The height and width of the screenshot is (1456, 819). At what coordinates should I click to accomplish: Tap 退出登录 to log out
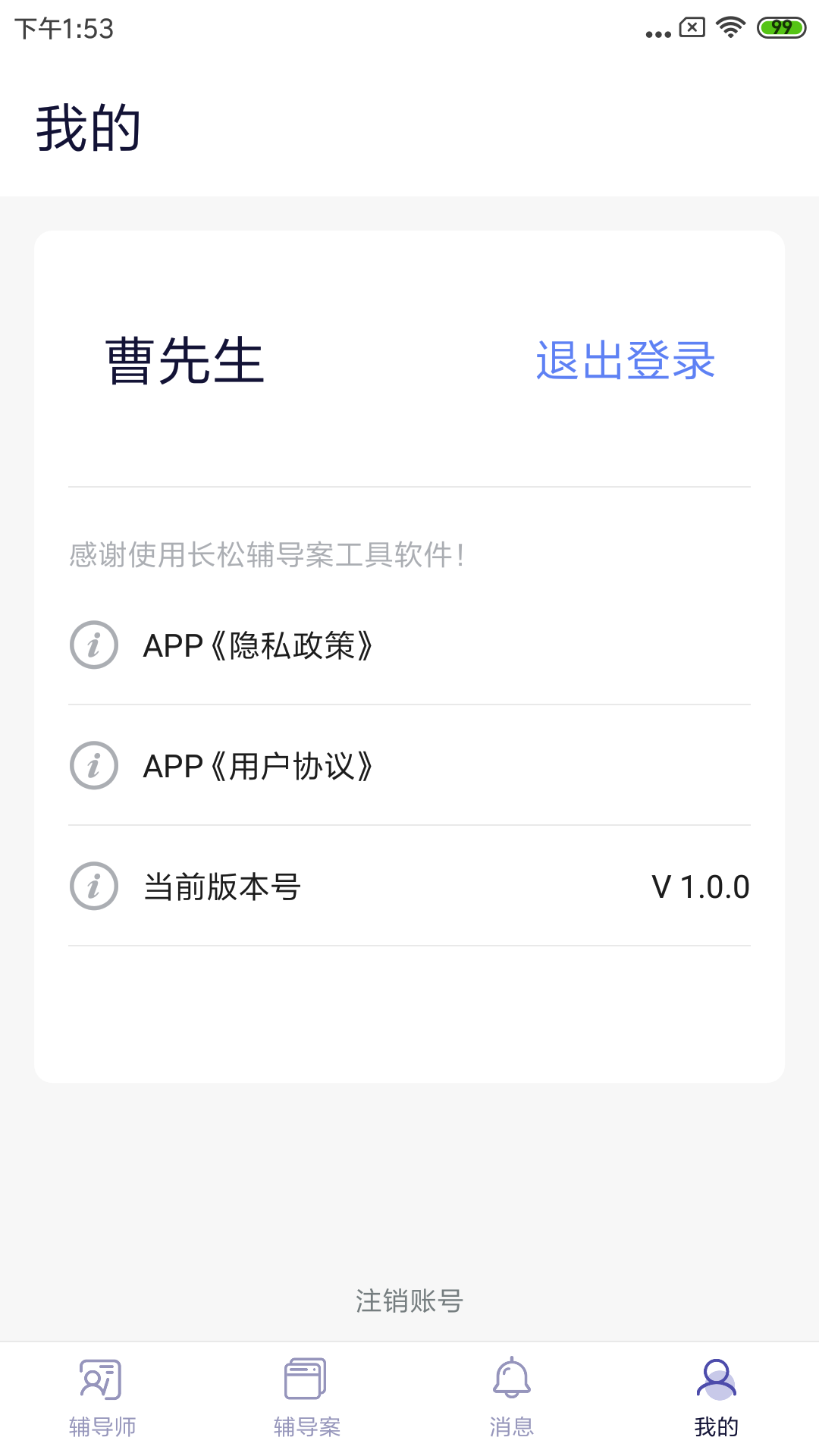(x=625, y=362)
